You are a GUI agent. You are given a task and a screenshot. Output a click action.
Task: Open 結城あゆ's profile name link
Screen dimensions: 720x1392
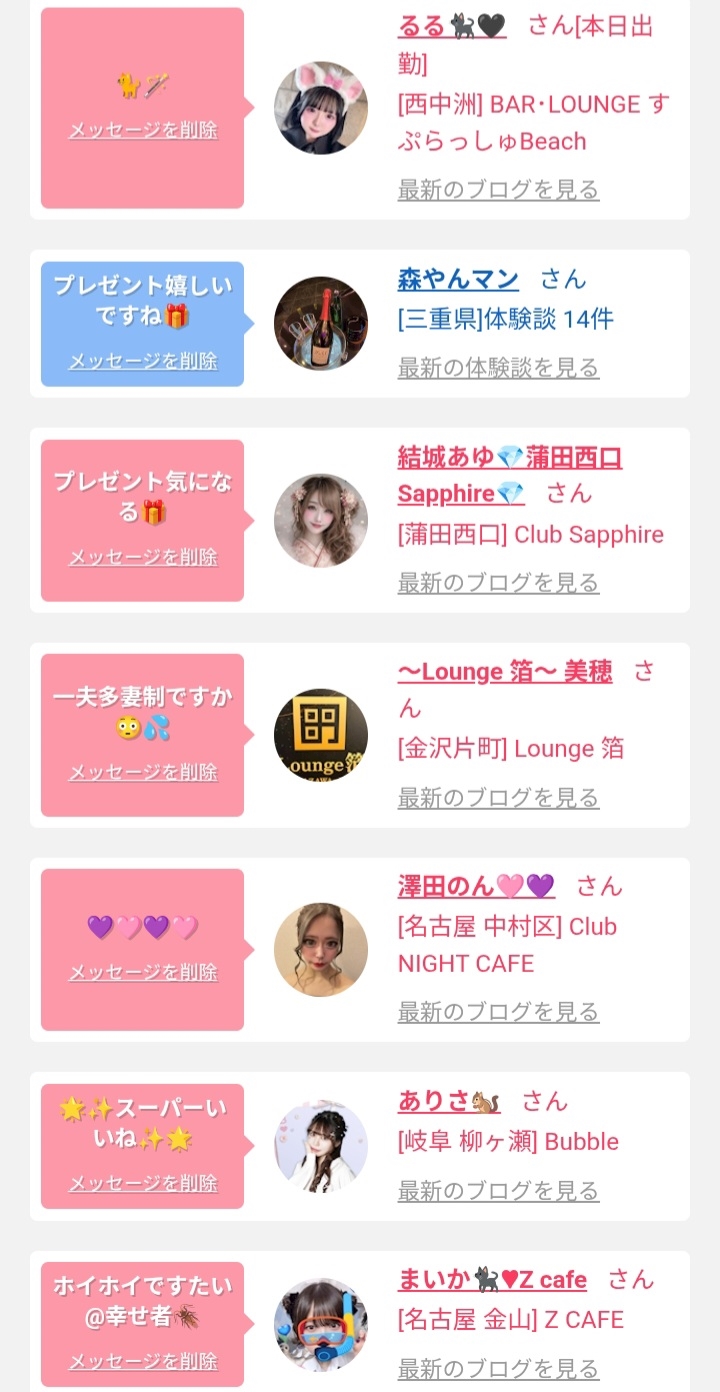pyautogui.click(x=509, y=458)
